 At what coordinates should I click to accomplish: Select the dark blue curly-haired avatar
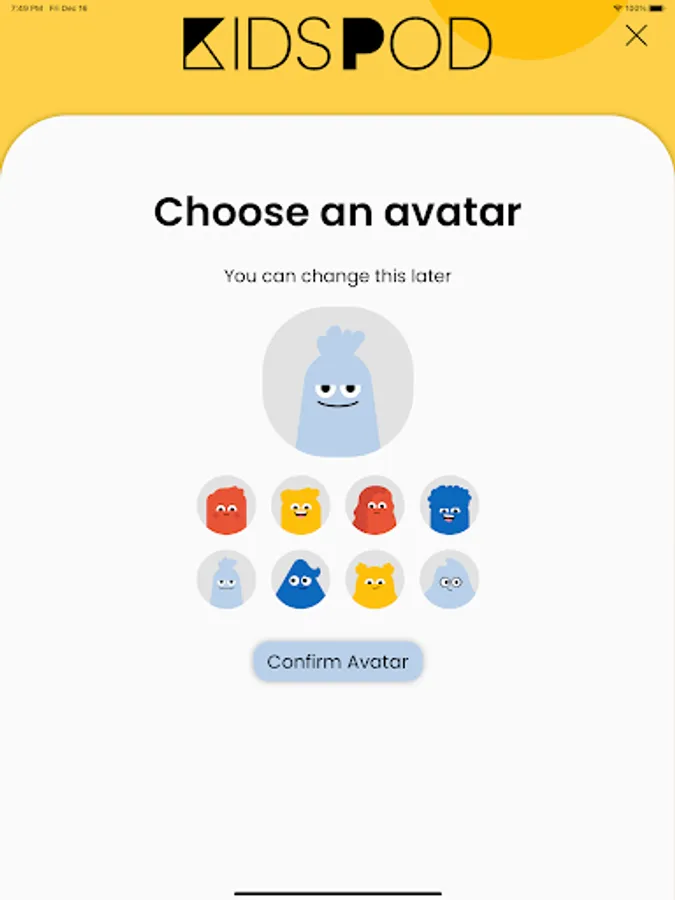(x=449, y=505)
